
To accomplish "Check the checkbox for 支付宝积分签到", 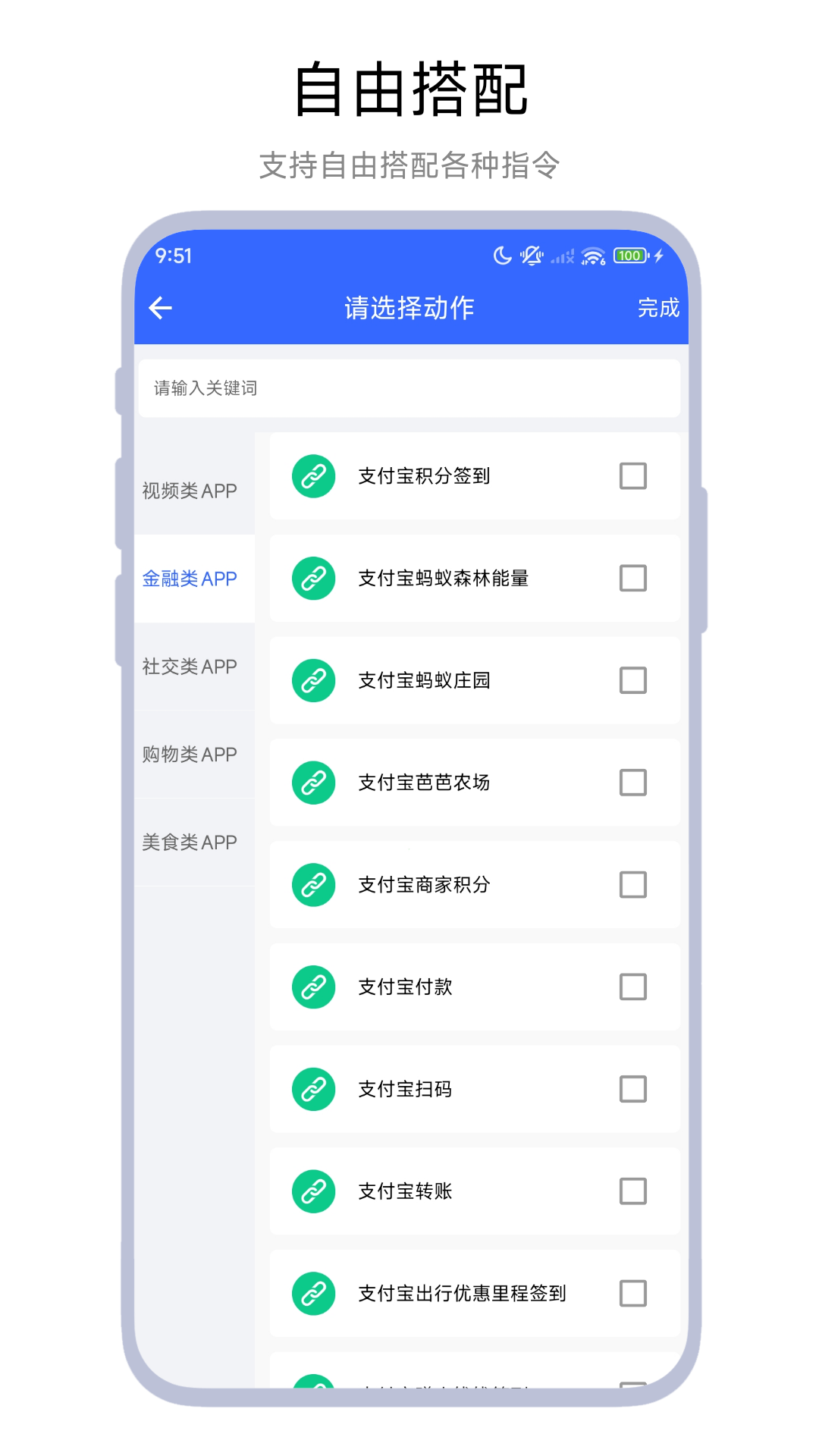I will pos(633,476).
